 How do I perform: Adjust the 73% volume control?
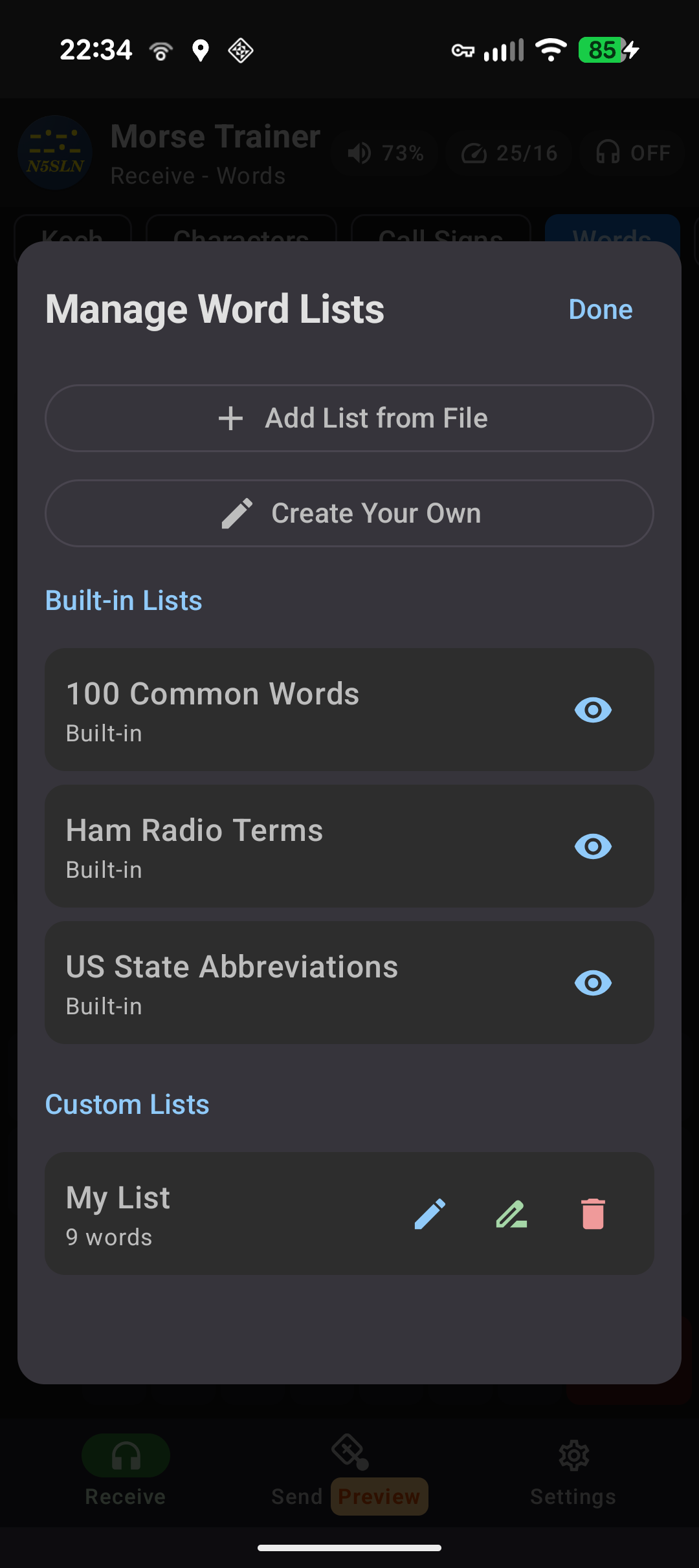384,153
